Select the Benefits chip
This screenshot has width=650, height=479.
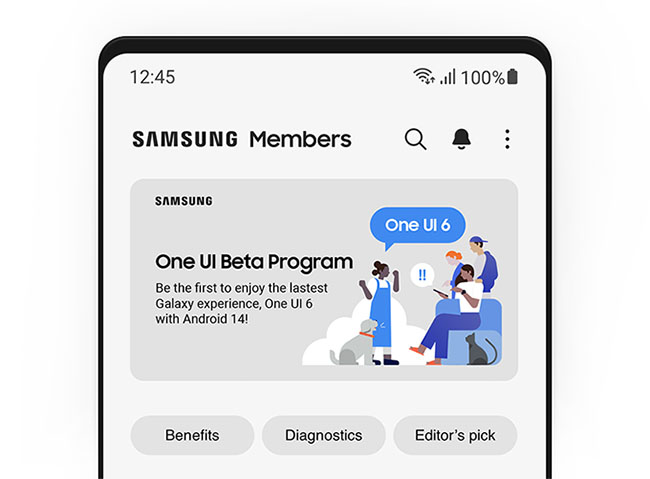point(192,435)
